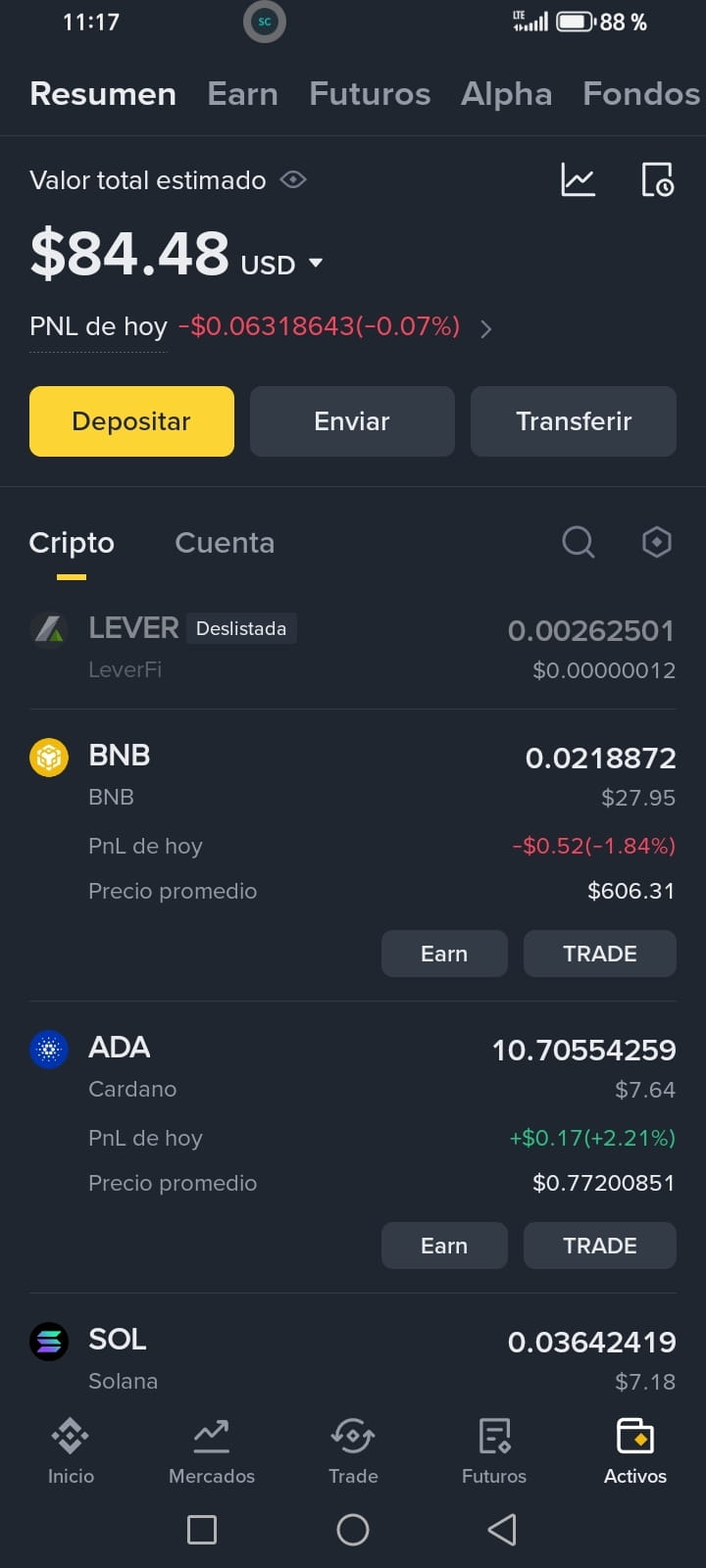Open the LEVER asset row
Viewport: 706px width, 1568px height.
coord(353,649)
